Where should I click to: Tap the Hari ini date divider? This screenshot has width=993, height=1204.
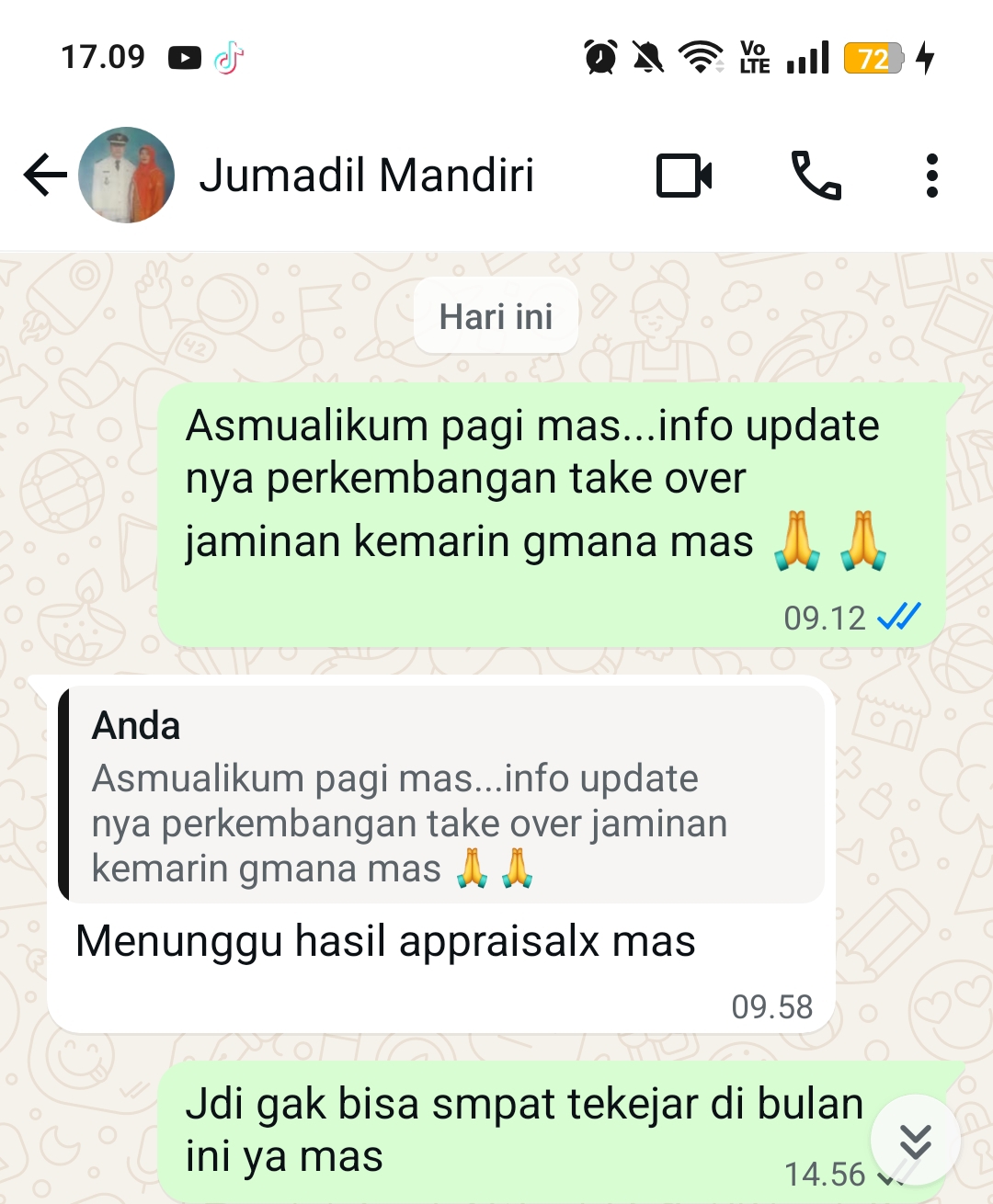[496, 315]
